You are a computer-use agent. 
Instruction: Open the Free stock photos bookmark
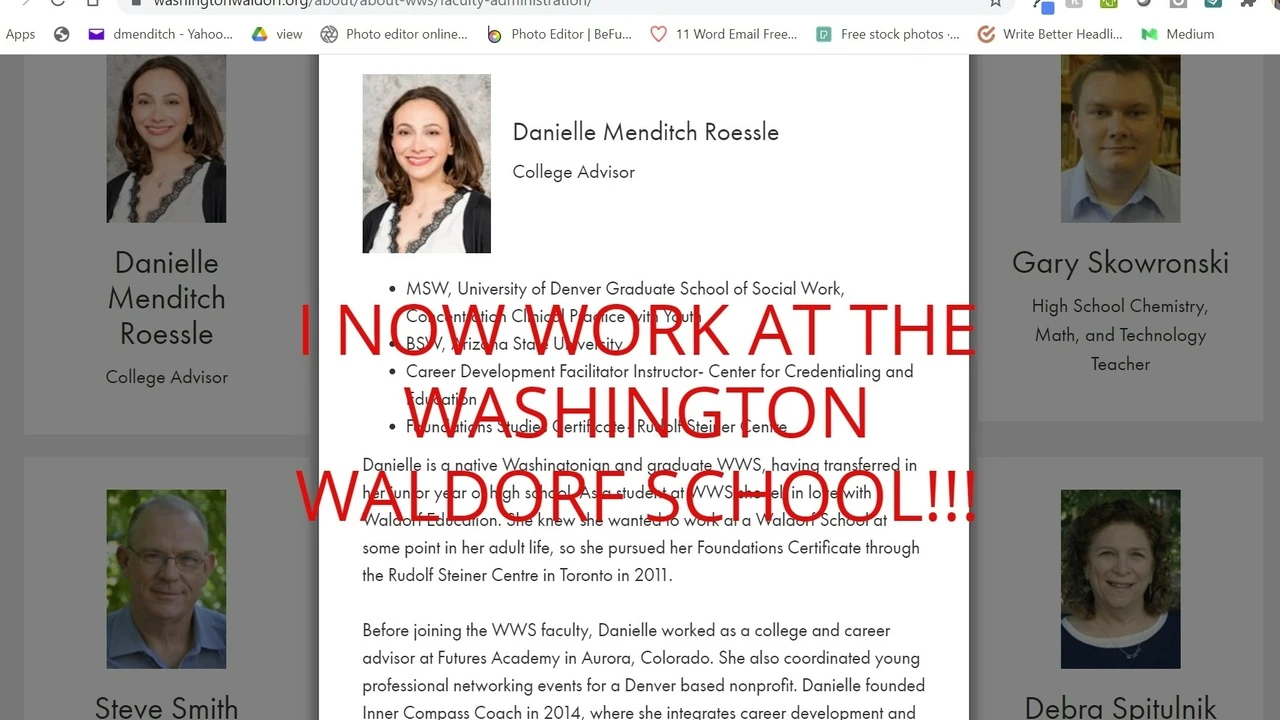click(x=888, y=34)
